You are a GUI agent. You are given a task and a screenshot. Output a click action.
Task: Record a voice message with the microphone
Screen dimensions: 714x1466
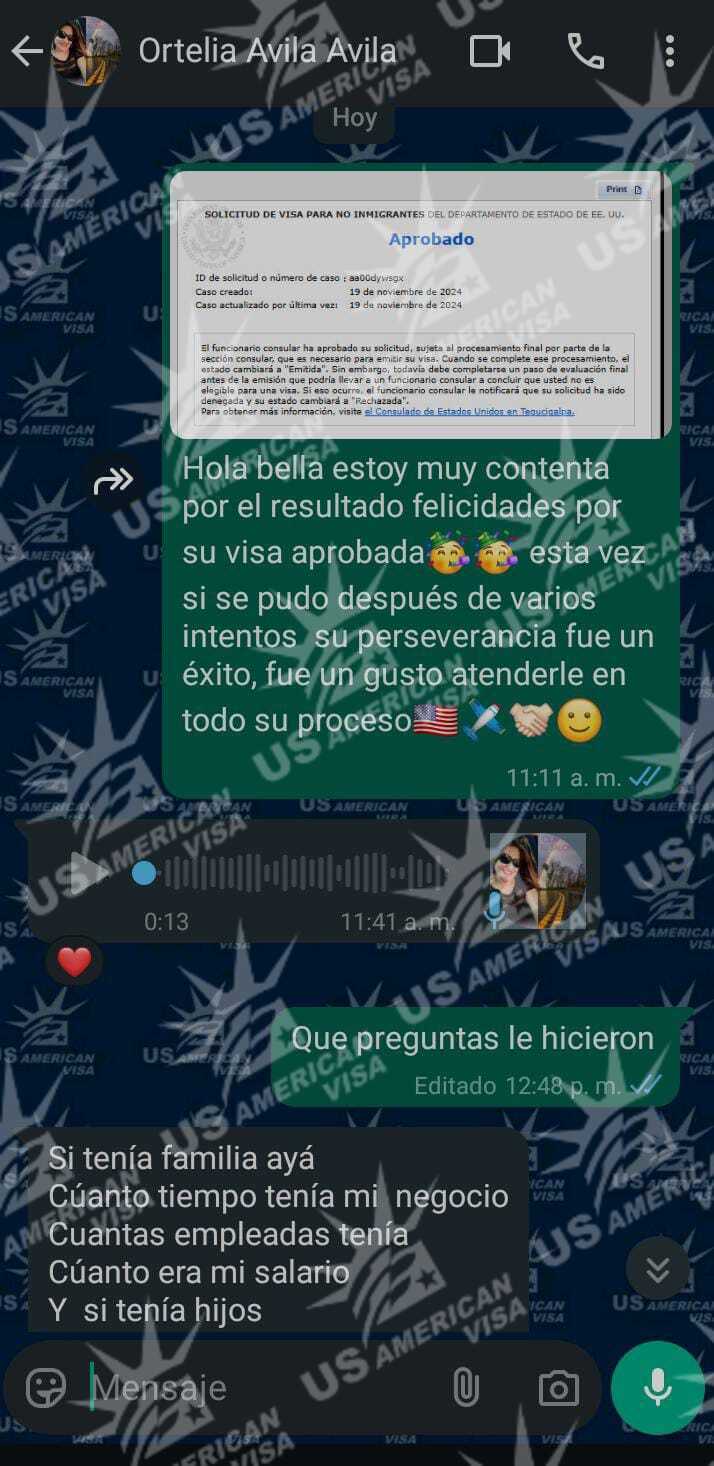pos(657,1388)
